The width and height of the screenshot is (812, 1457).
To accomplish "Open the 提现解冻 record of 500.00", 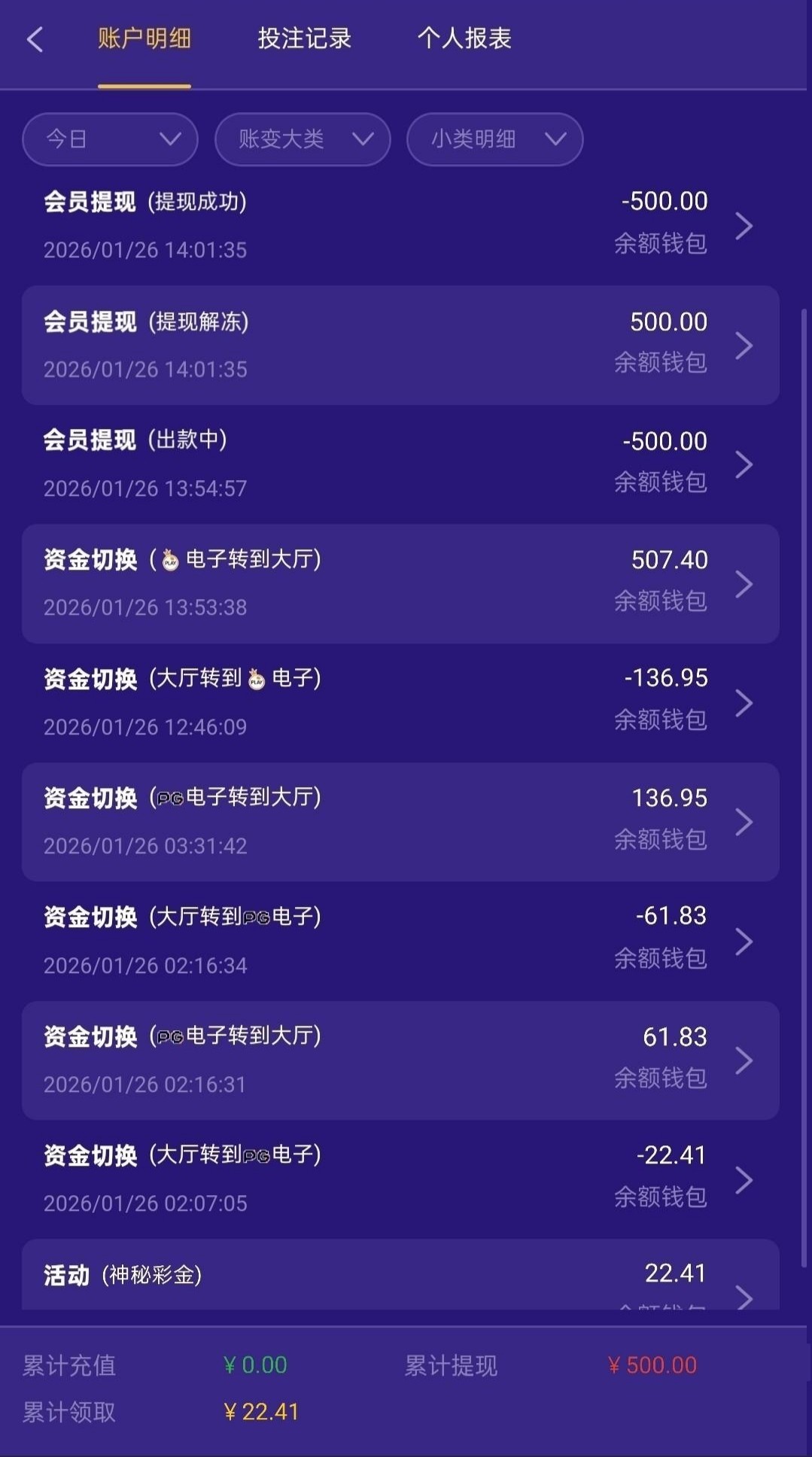I will click(400, 345).
